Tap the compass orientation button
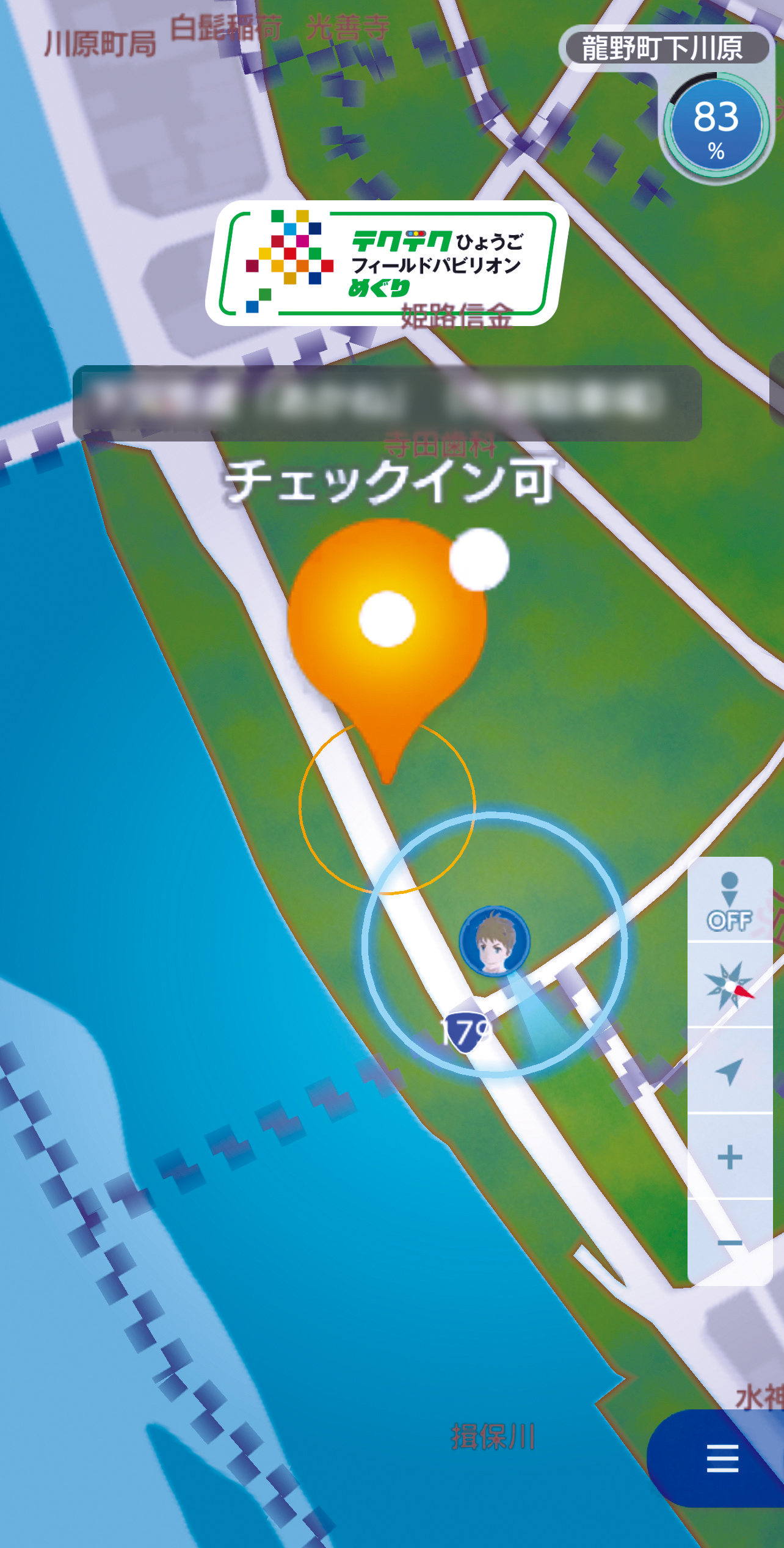The width and height of the screenshot is (784, 1548). [729, 985]
